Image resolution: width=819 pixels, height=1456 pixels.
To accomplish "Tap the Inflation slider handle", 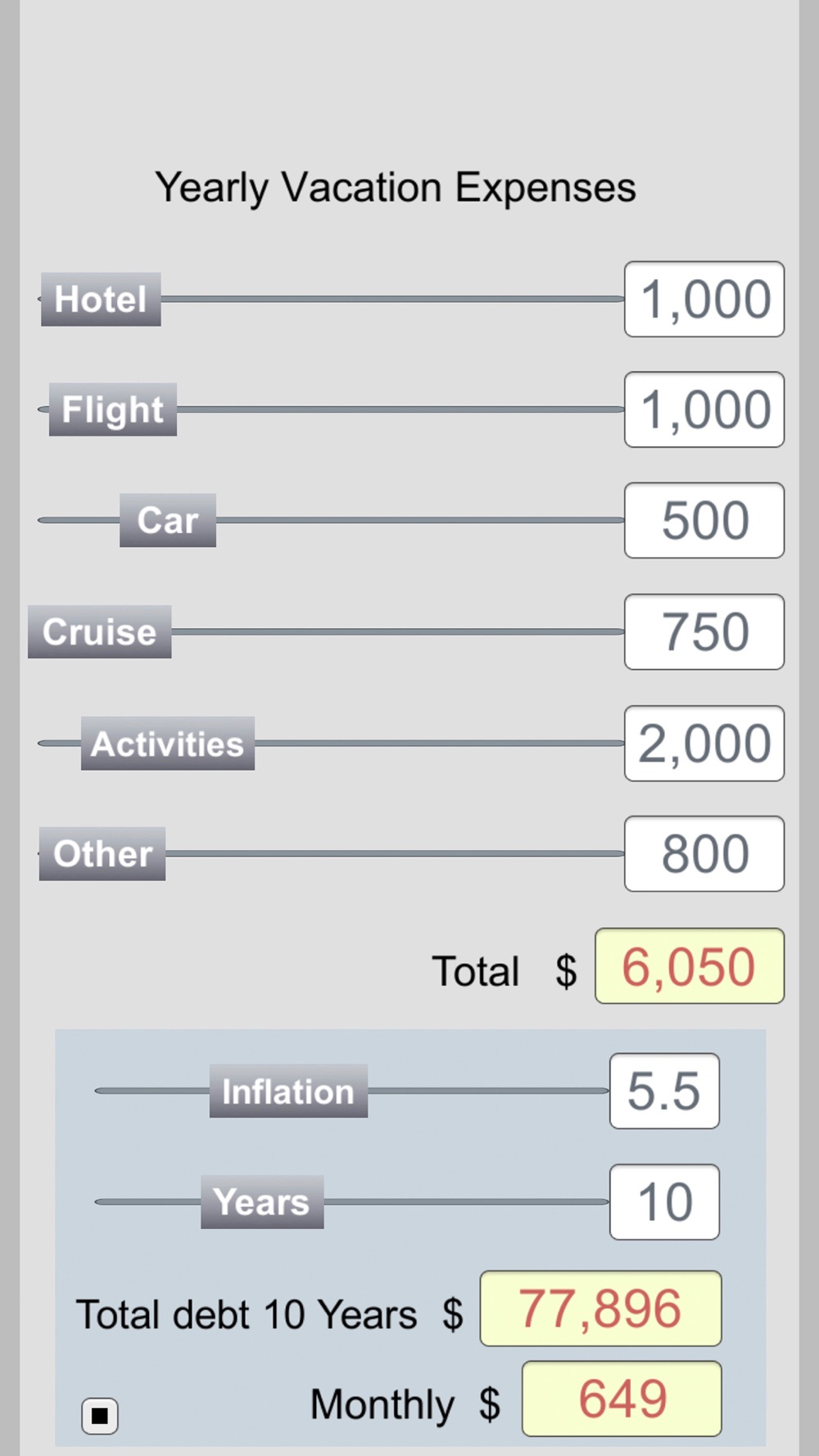I will (x=288, y=1091).
